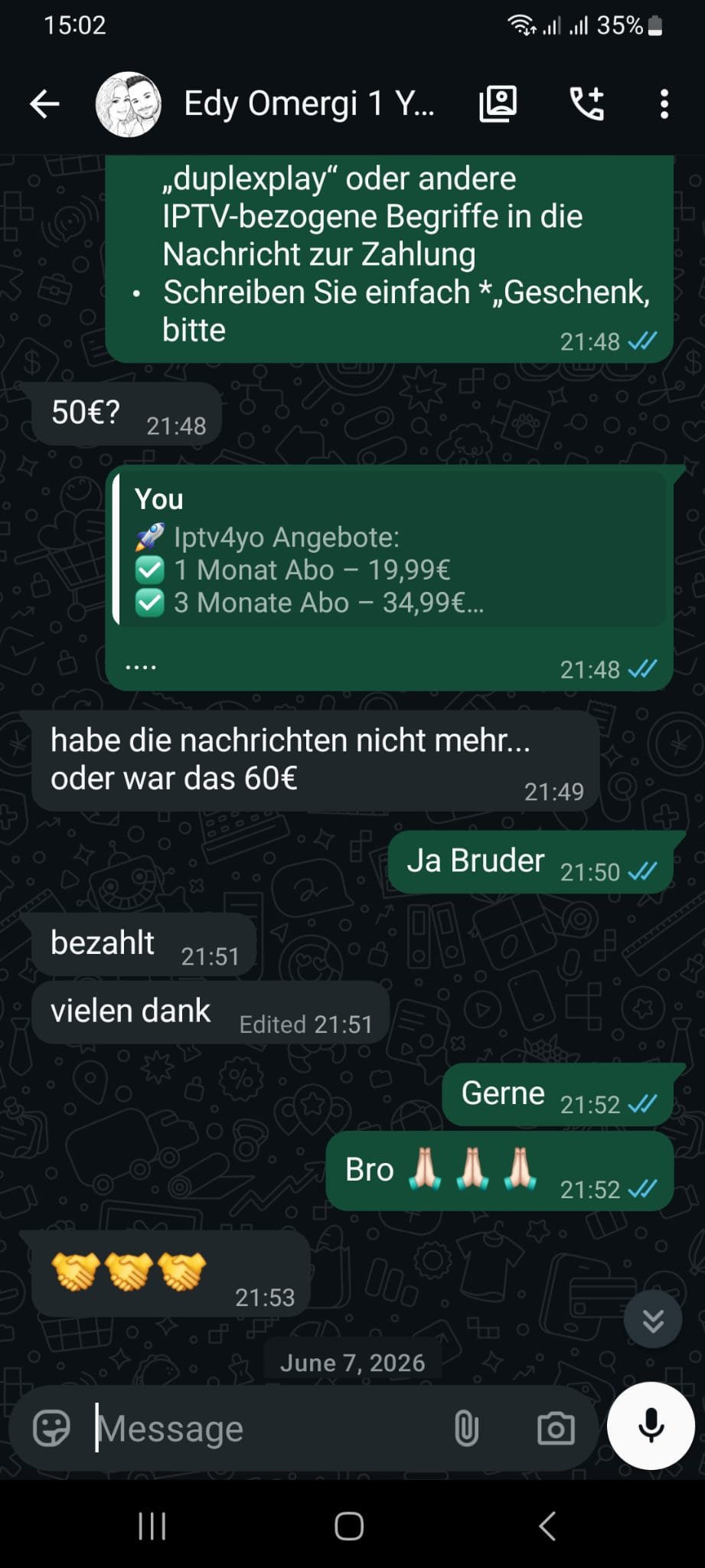Open the emoji and sticker picker
Viewport: 705px width, 1568px height.
52,1429
